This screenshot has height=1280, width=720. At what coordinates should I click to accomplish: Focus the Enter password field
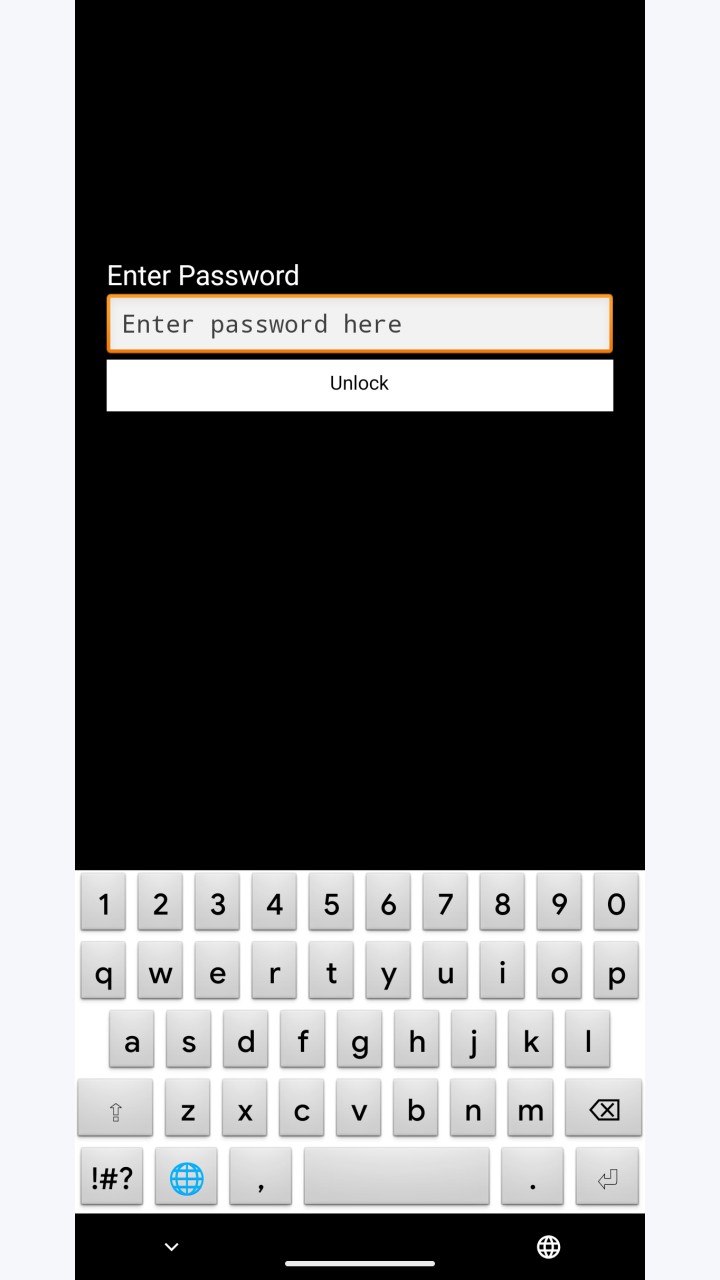359,323
